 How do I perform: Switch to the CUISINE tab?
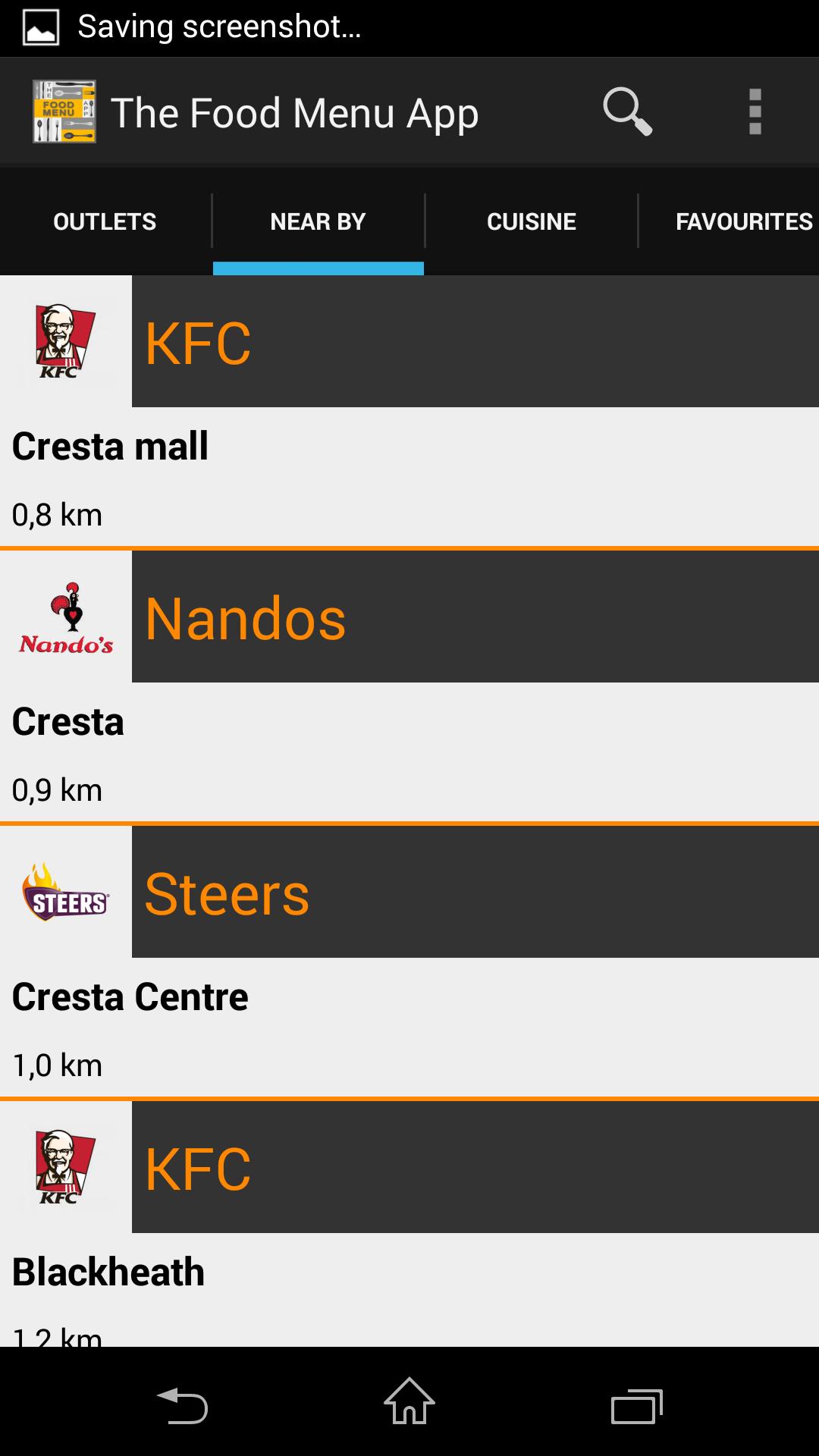531,221
